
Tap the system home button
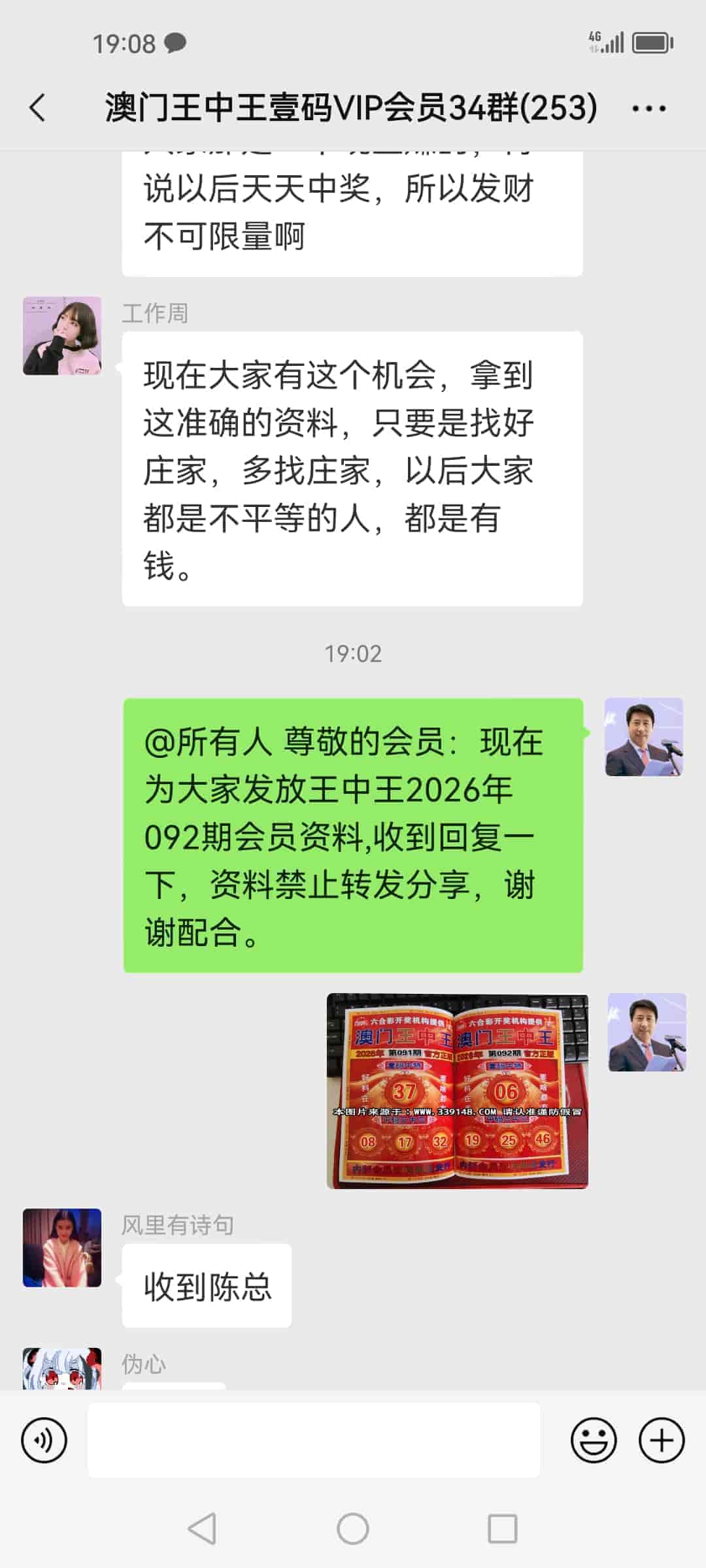[353, 1529]
